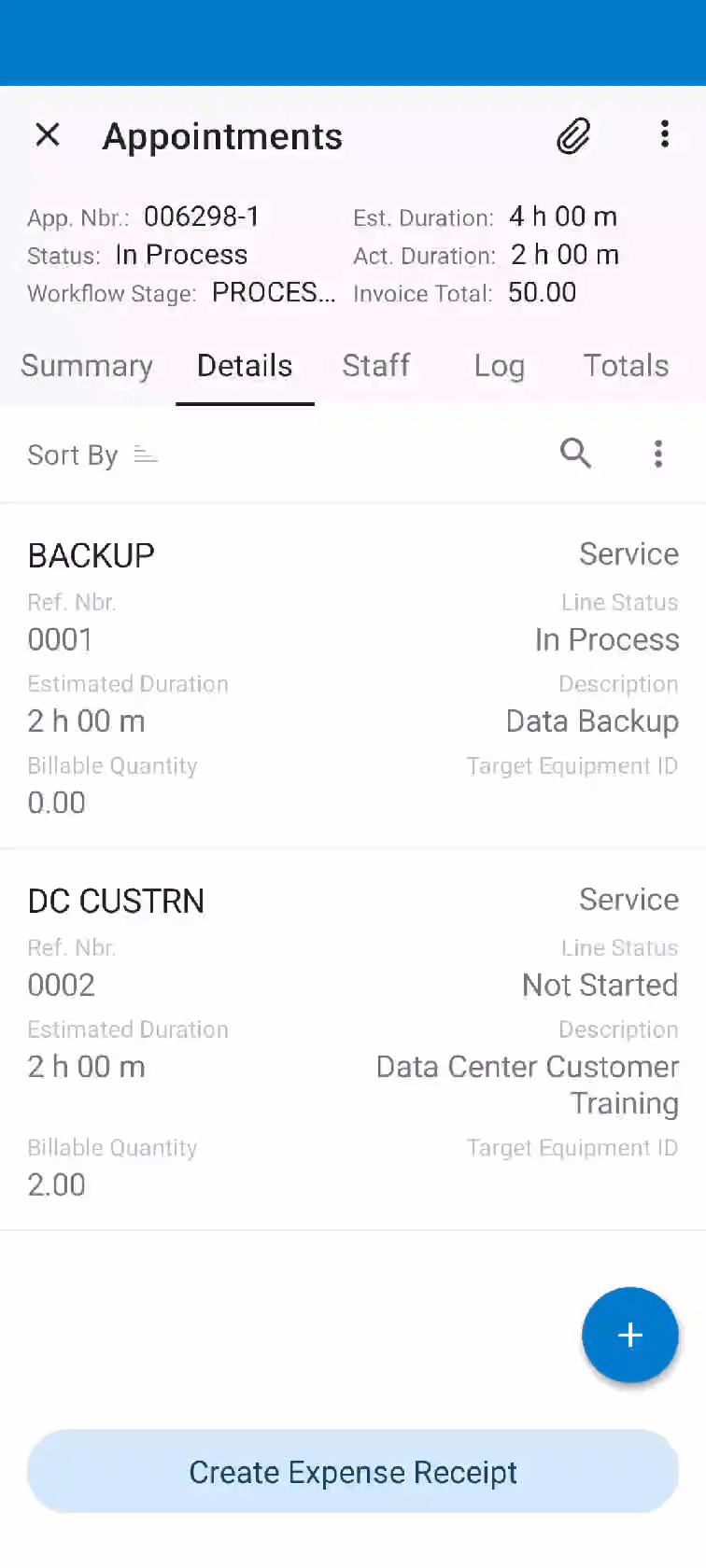Open the BACKUP service line

point(353,677)
